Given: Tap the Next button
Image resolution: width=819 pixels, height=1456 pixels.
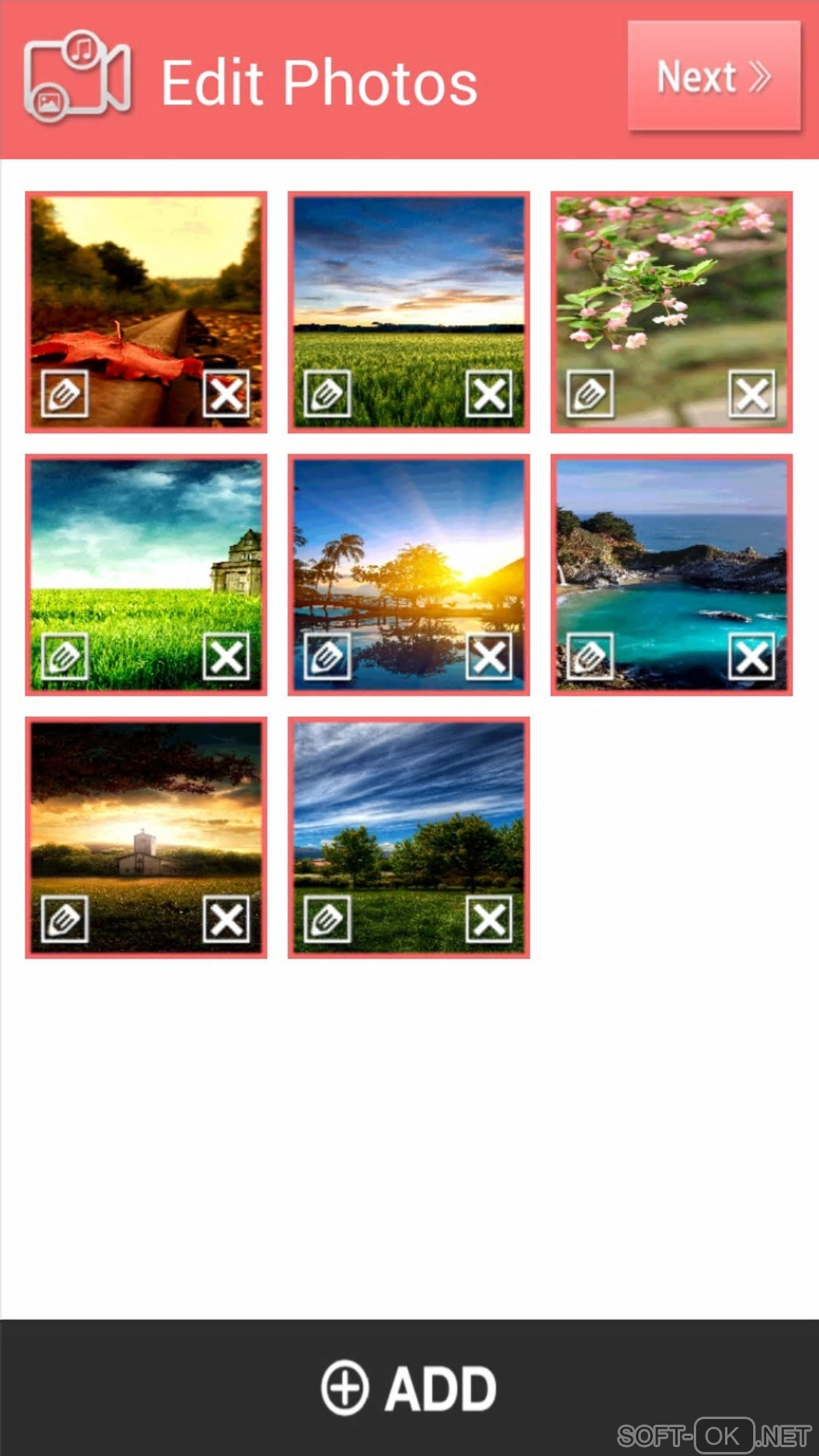Looking at the screenshot, I should (714, 76).
